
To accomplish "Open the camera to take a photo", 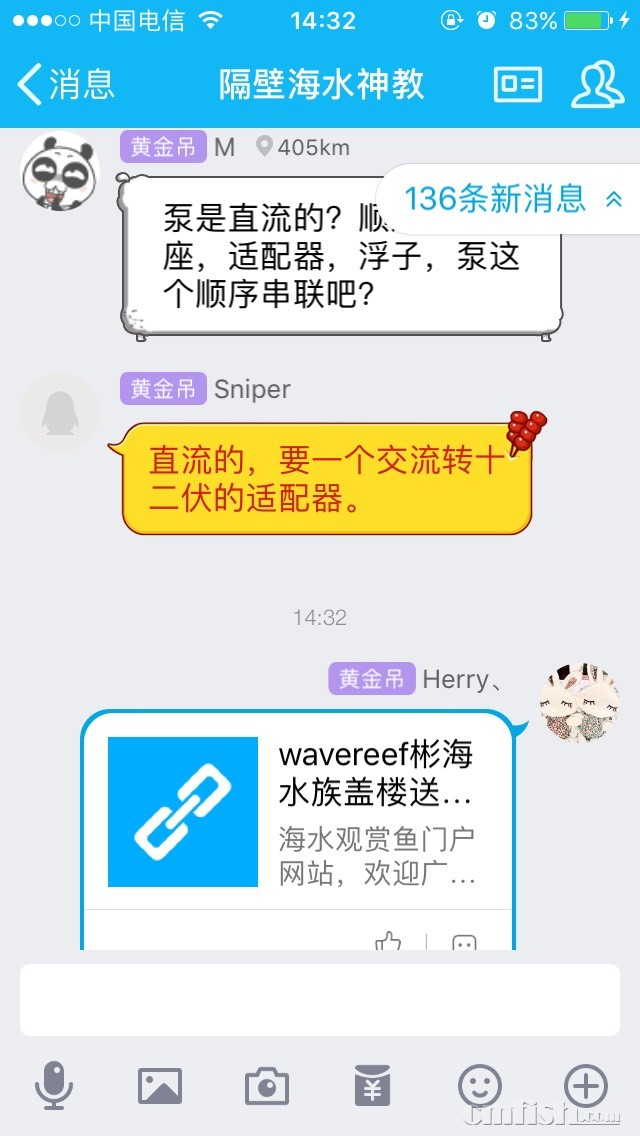I will click(x=266, y=1085).
